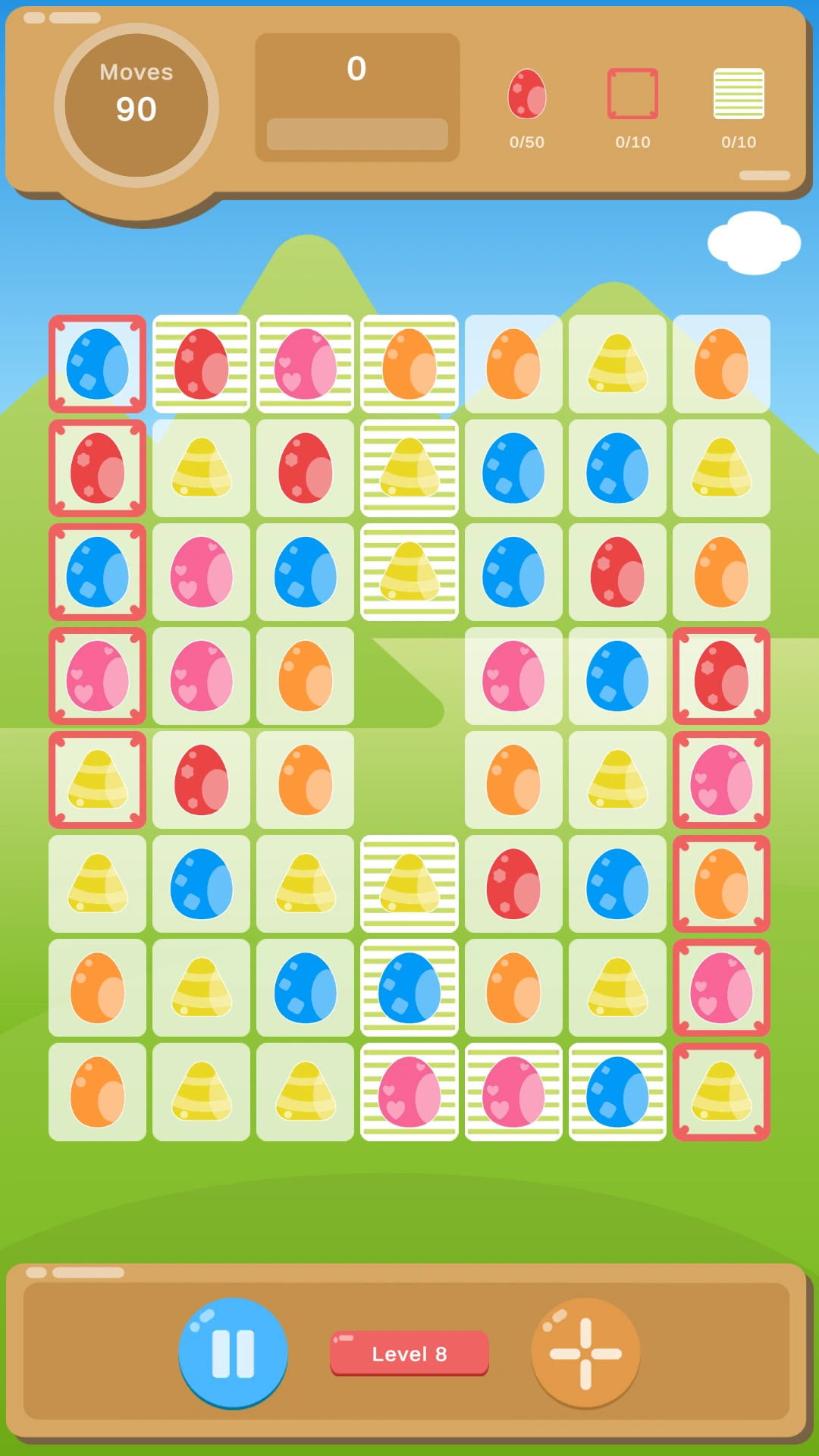
Task: Select the orange egg in the red frame
Action: point(721,883)
